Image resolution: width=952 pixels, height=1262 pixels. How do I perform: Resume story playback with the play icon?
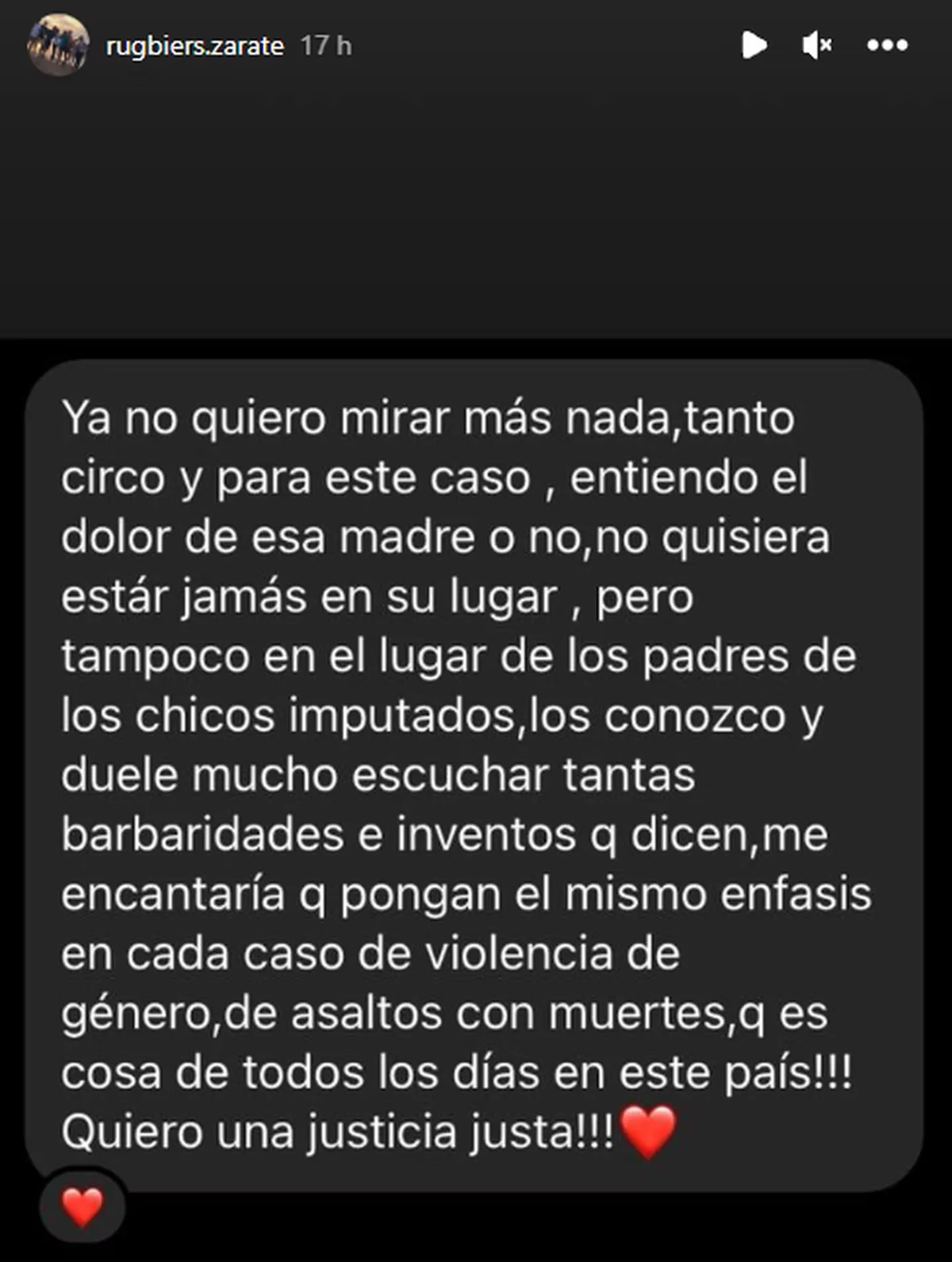pyautogui.click(x=755, y=46)
